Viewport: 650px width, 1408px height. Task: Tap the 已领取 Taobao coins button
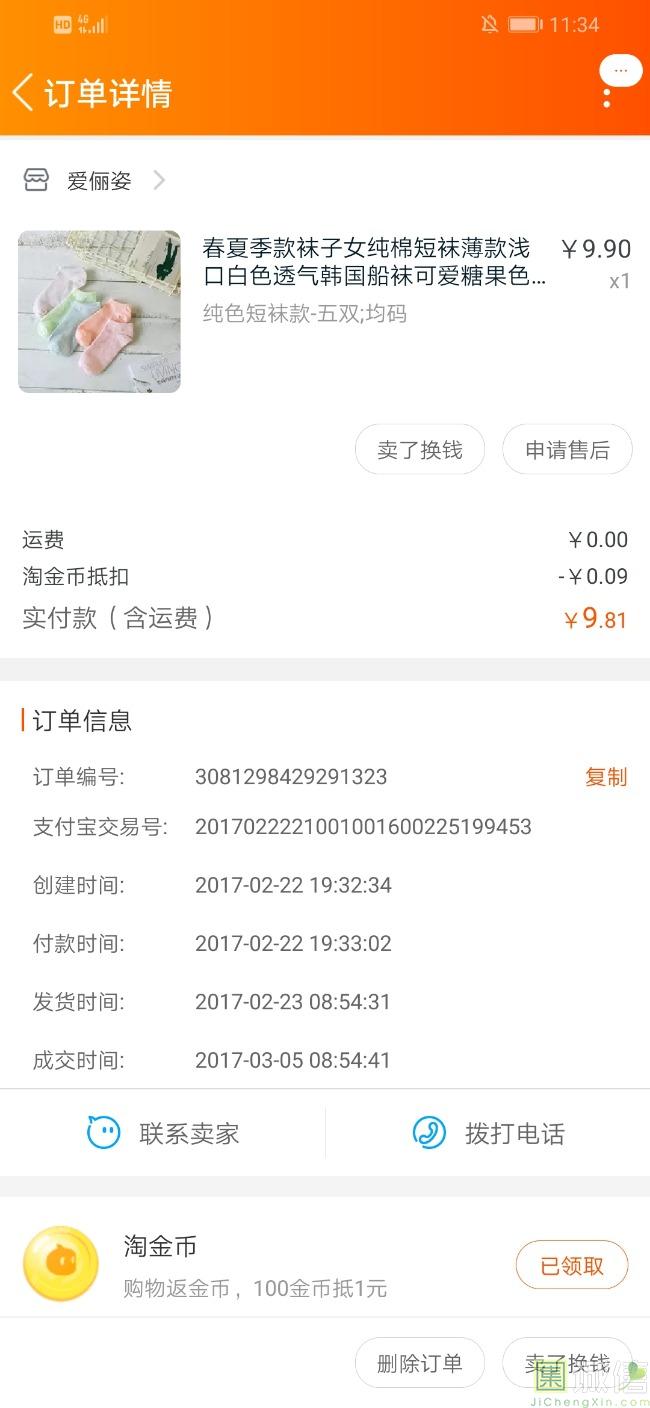point(571,1266)
